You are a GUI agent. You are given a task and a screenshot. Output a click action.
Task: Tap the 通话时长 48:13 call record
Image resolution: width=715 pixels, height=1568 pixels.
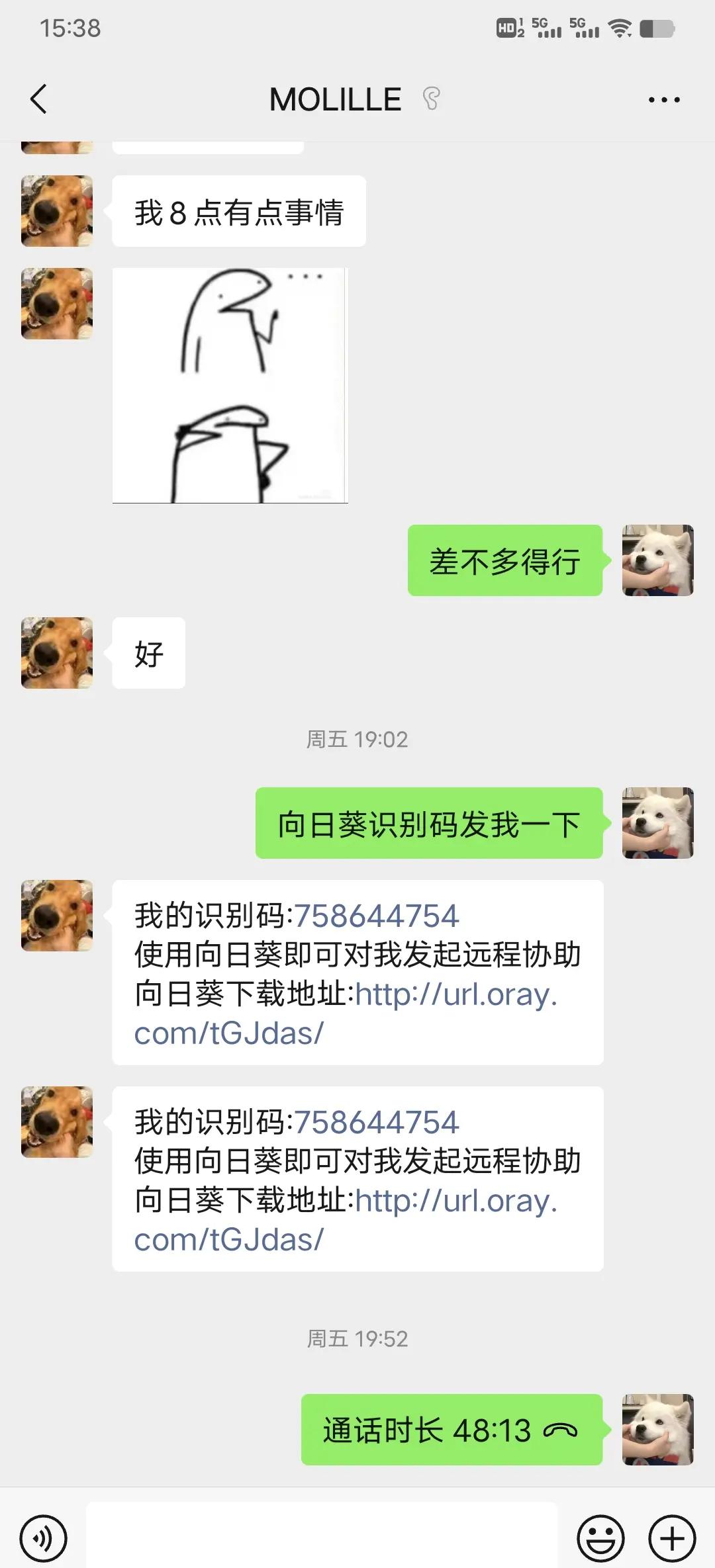(x=452, y=1430)
